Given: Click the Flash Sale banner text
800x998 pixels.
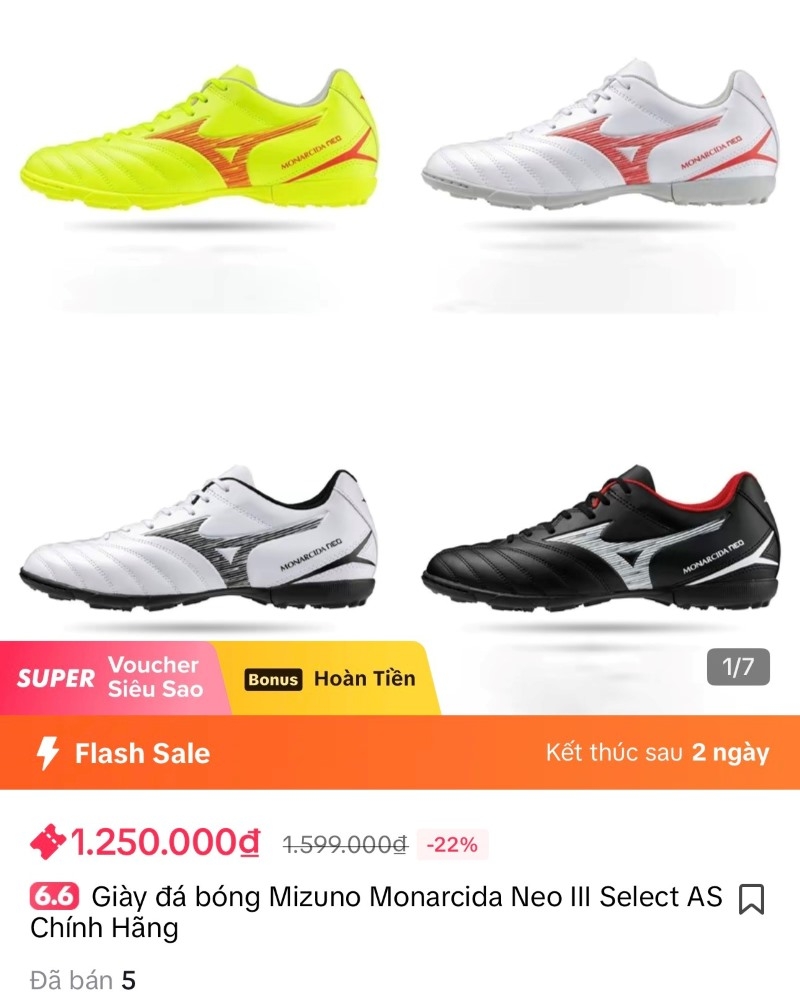Looking at the screenshot, I should click(140, 753).
